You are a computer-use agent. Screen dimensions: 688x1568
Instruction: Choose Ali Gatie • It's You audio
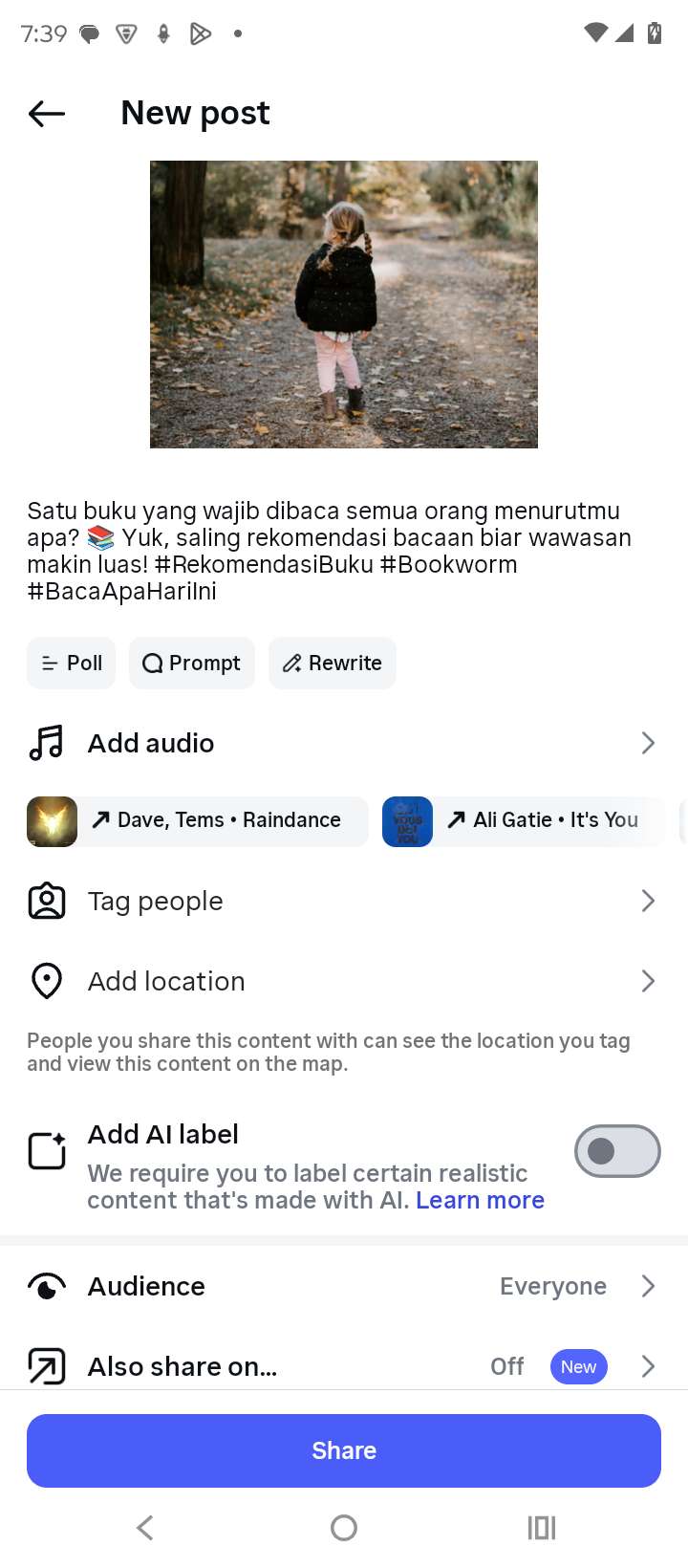point(524,821)
